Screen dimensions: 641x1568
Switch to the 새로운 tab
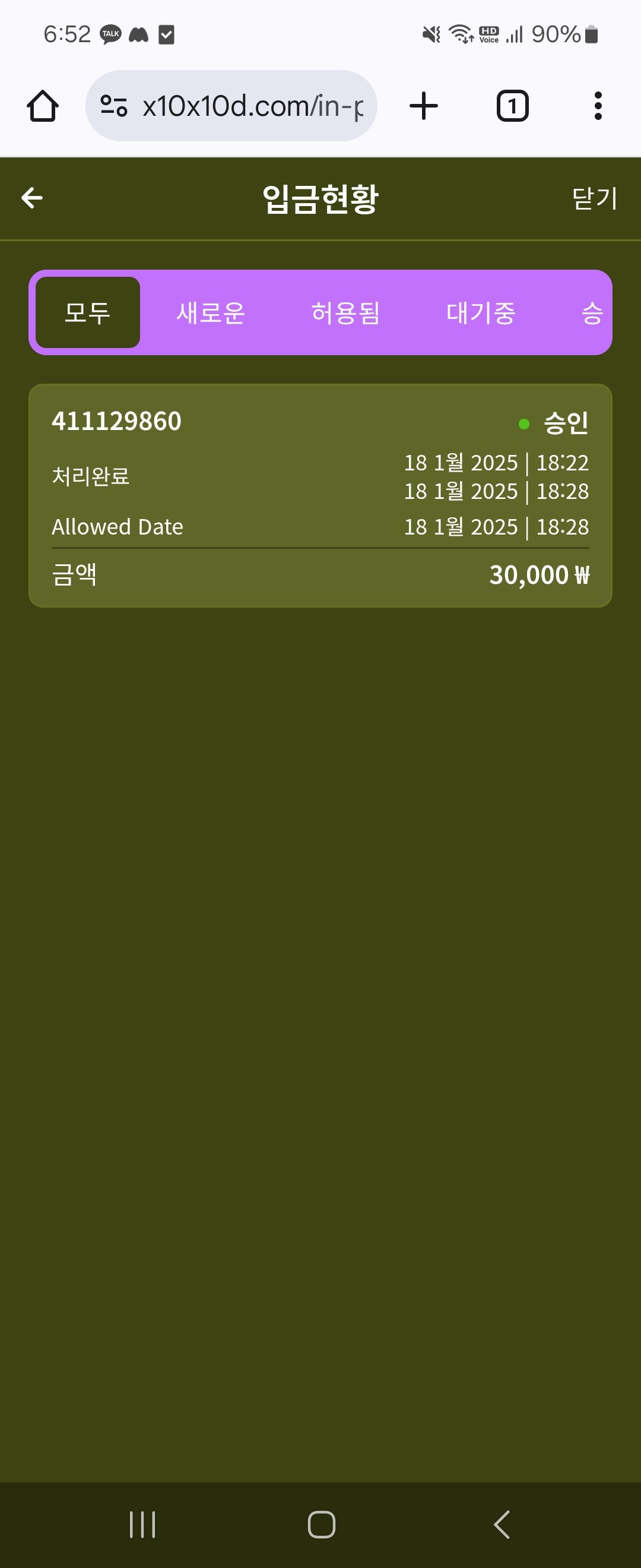[211, 312]
